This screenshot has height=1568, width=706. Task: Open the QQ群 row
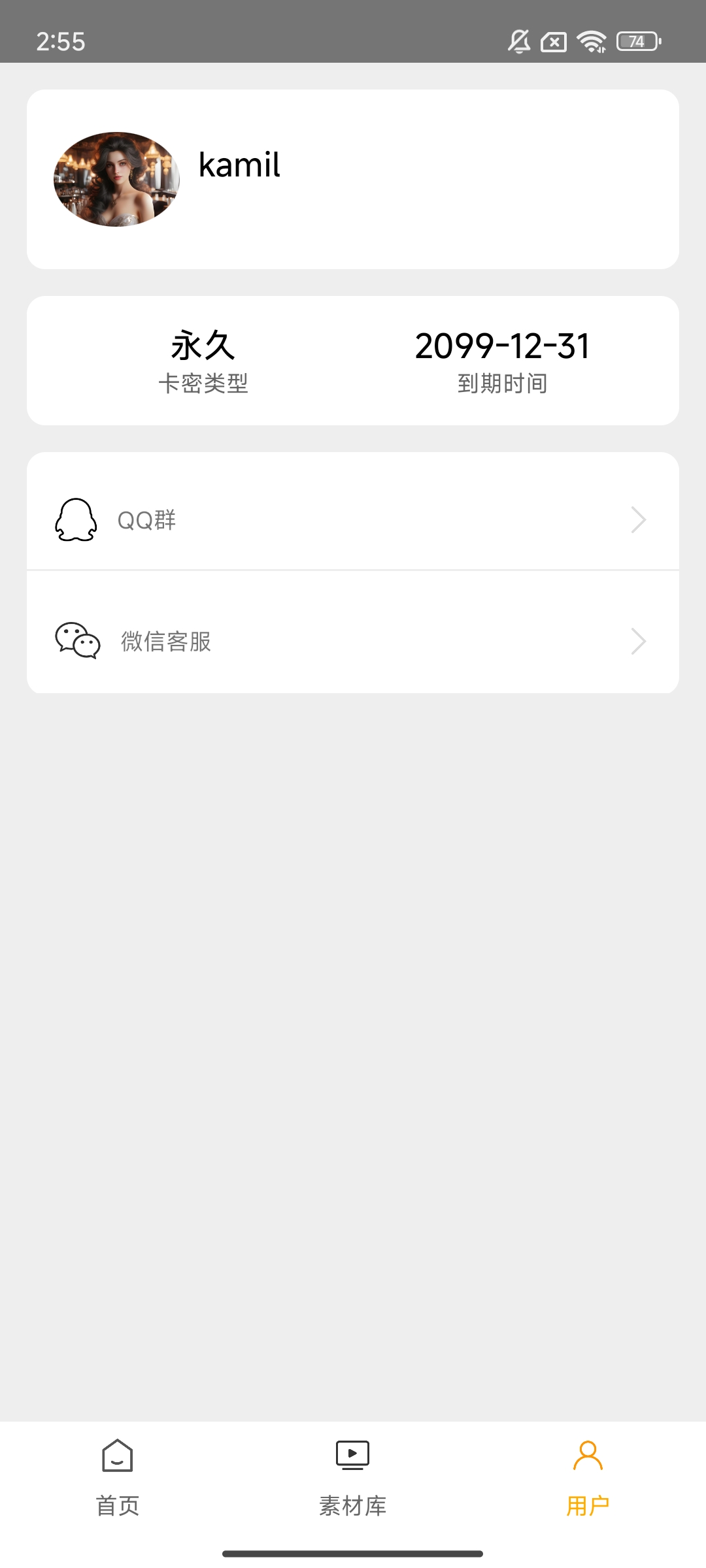pyautogui.click(x=353, y=520)
